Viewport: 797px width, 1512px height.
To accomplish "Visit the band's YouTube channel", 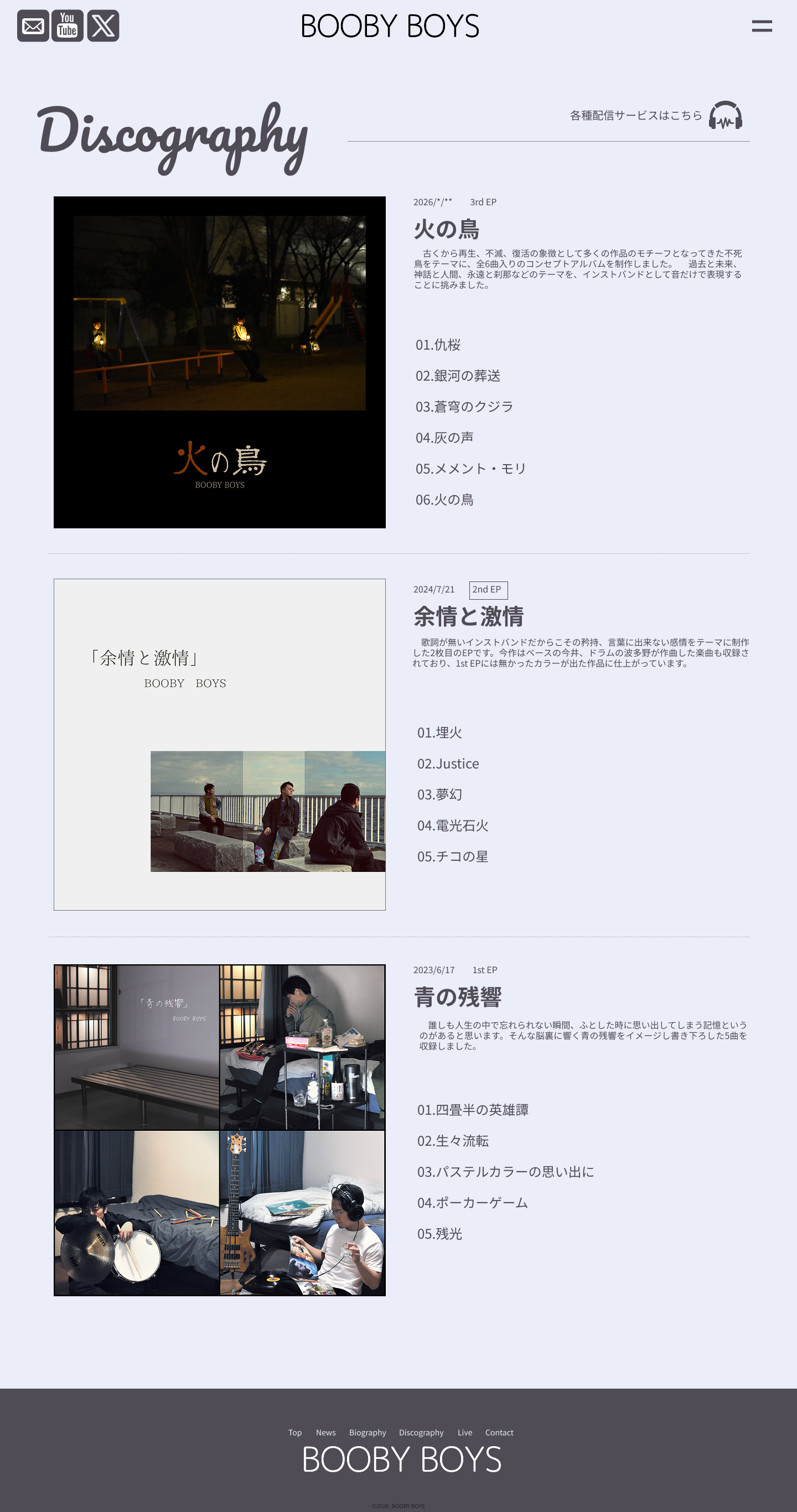I will [68, 27].
